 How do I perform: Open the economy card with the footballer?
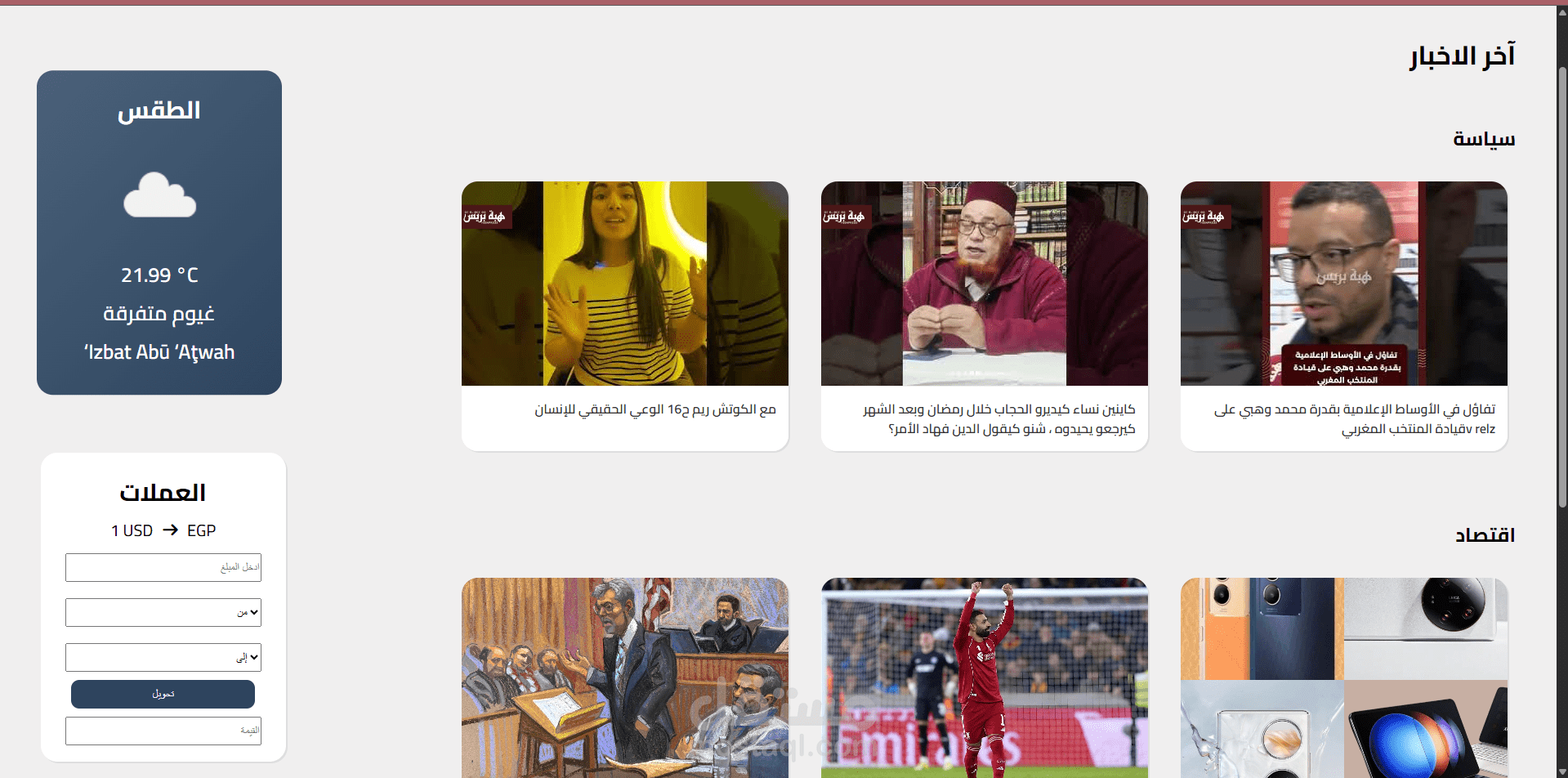pyautogui.click(x=984, y=678)
